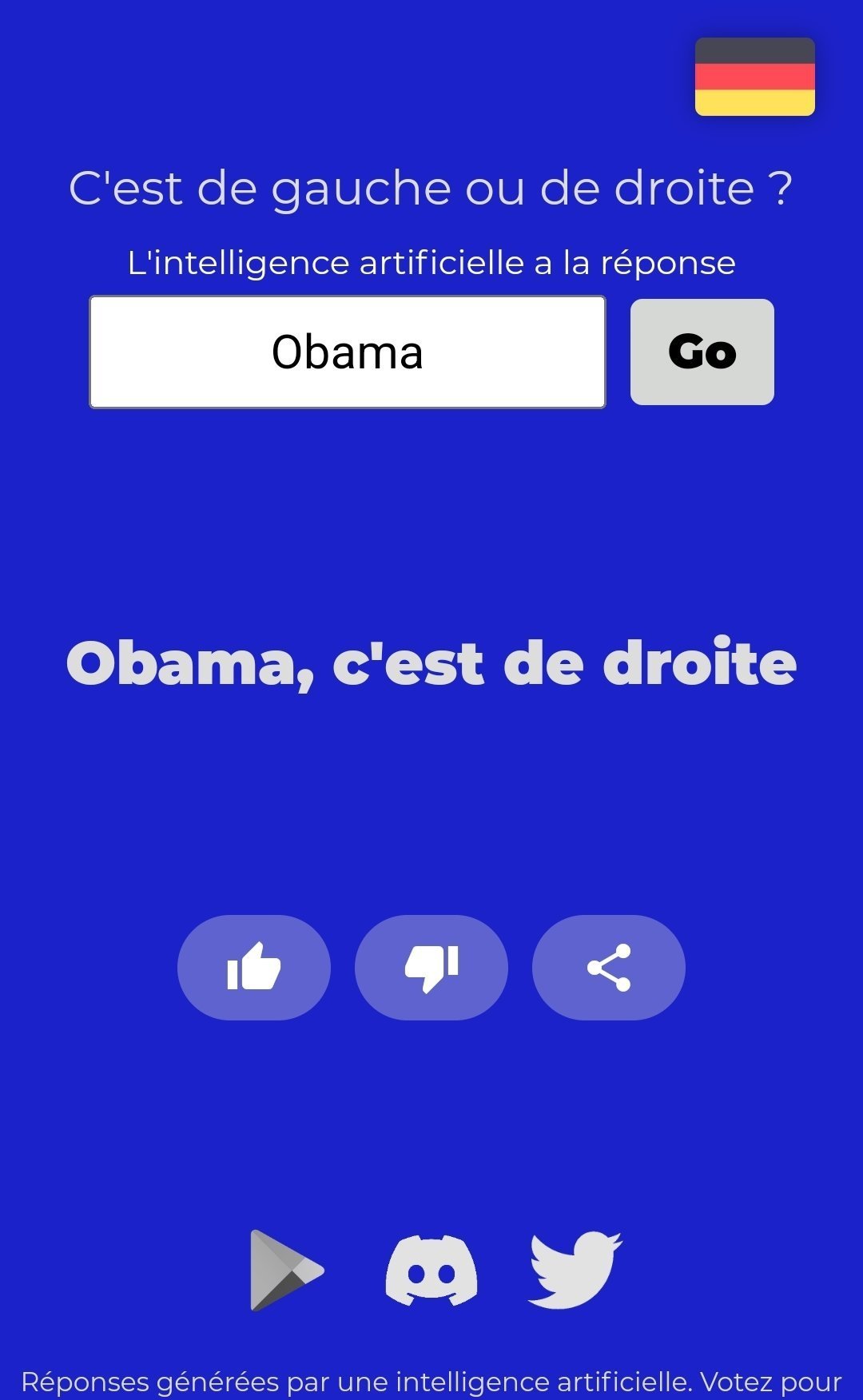Viewport: 863px width, 1400px height.
Task: Submit the query with the Go button
Action: tap(702, 352)
